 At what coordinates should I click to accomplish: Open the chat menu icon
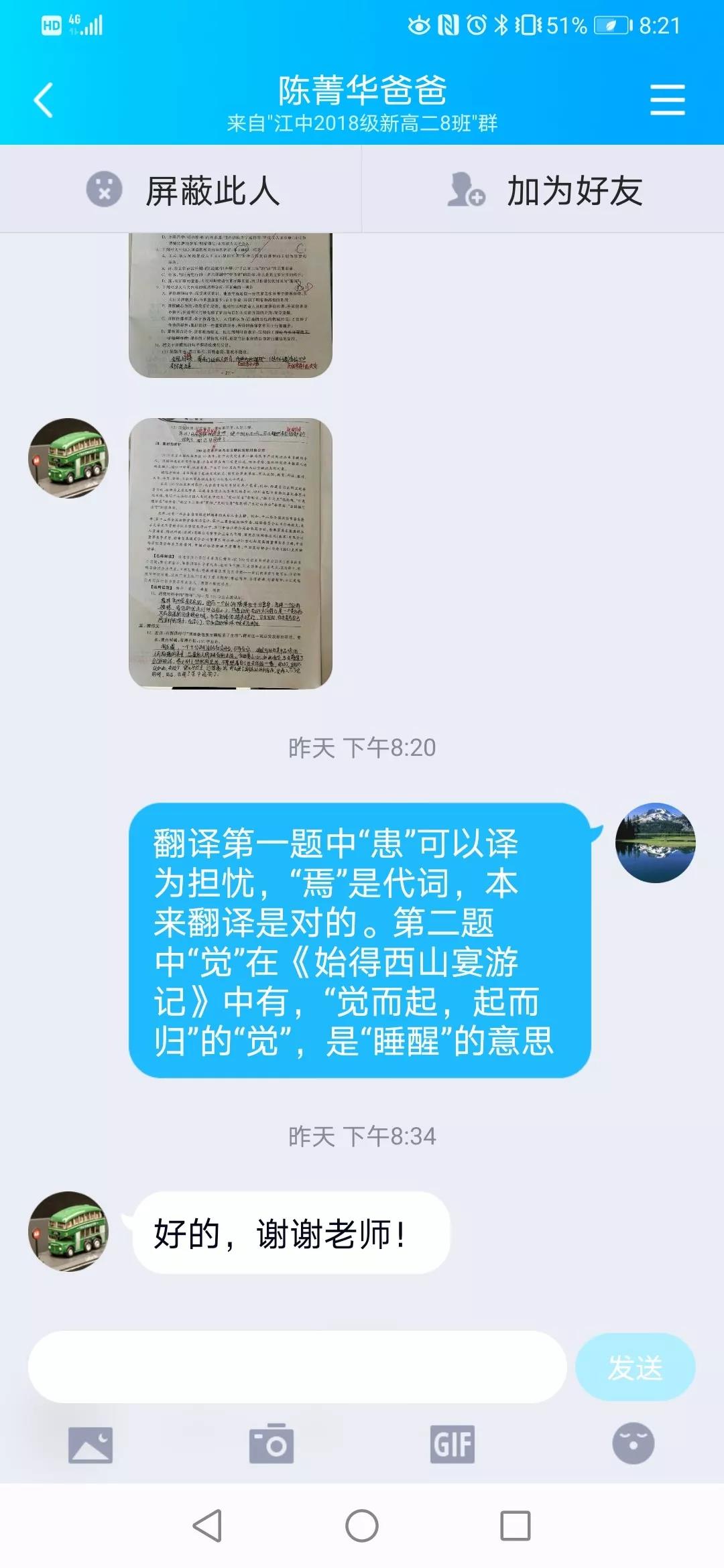click(667, 101)
